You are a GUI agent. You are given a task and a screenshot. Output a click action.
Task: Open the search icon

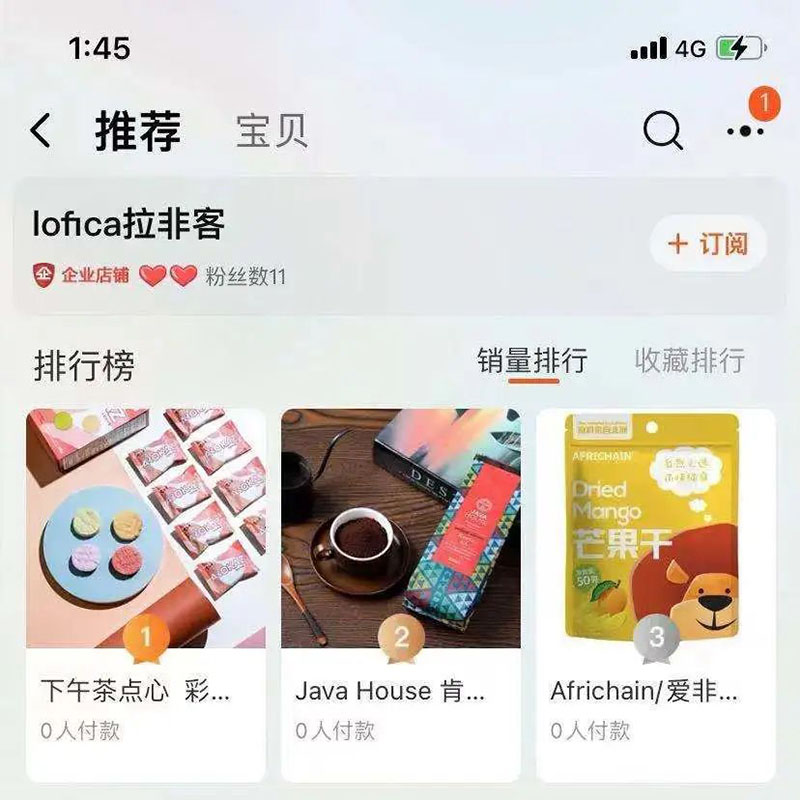click(x=662, y=130)
